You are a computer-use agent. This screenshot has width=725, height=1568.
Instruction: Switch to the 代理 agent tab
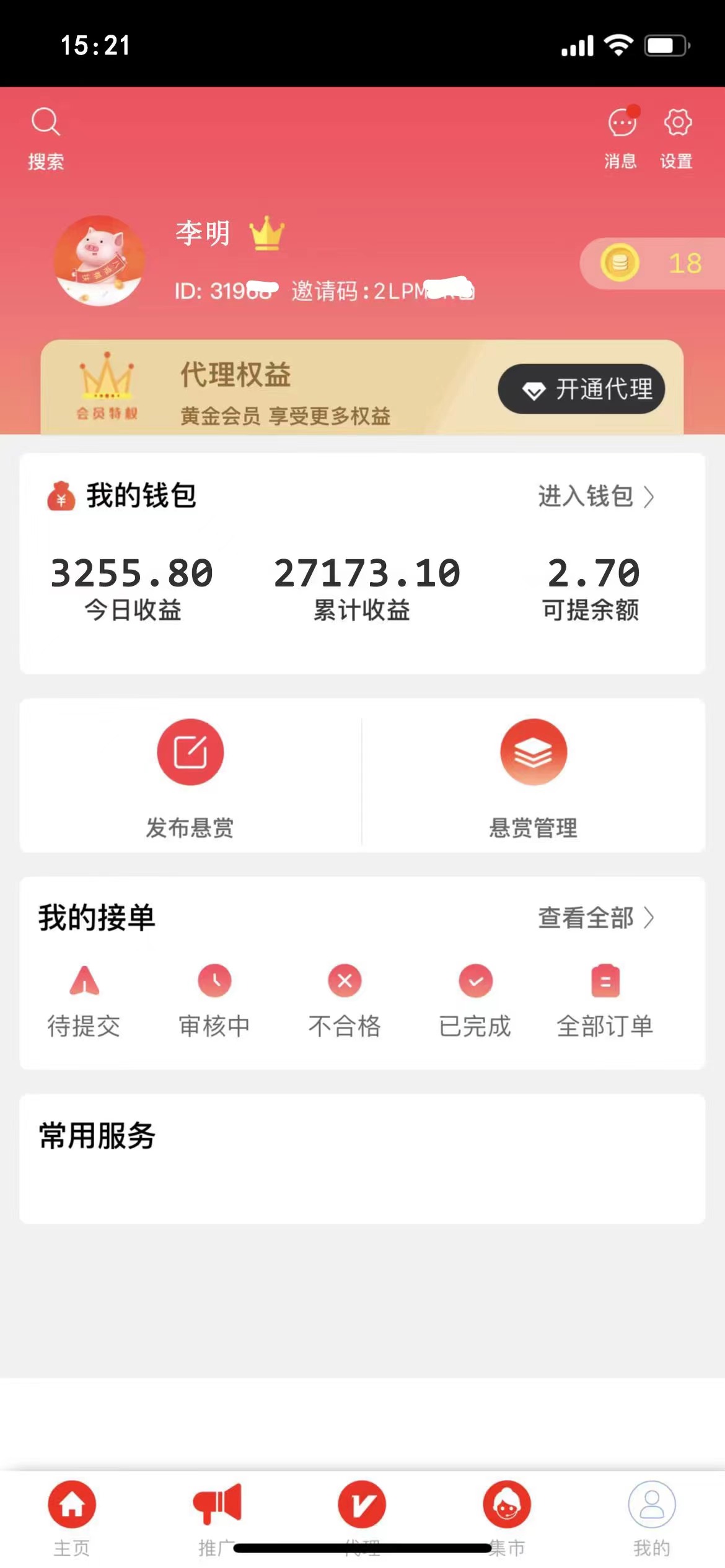point(362,1506)
